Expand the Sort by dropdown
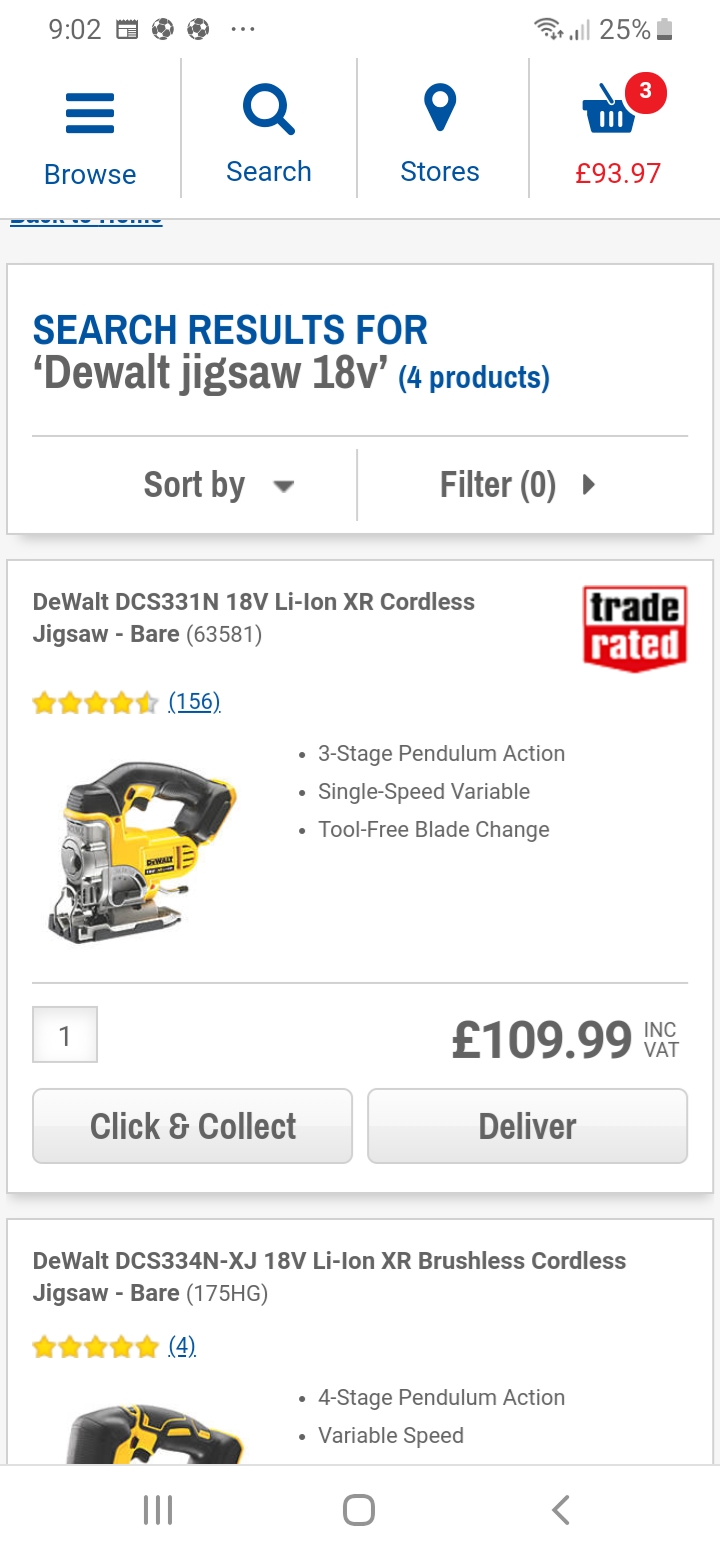 [x=218, y=485]
